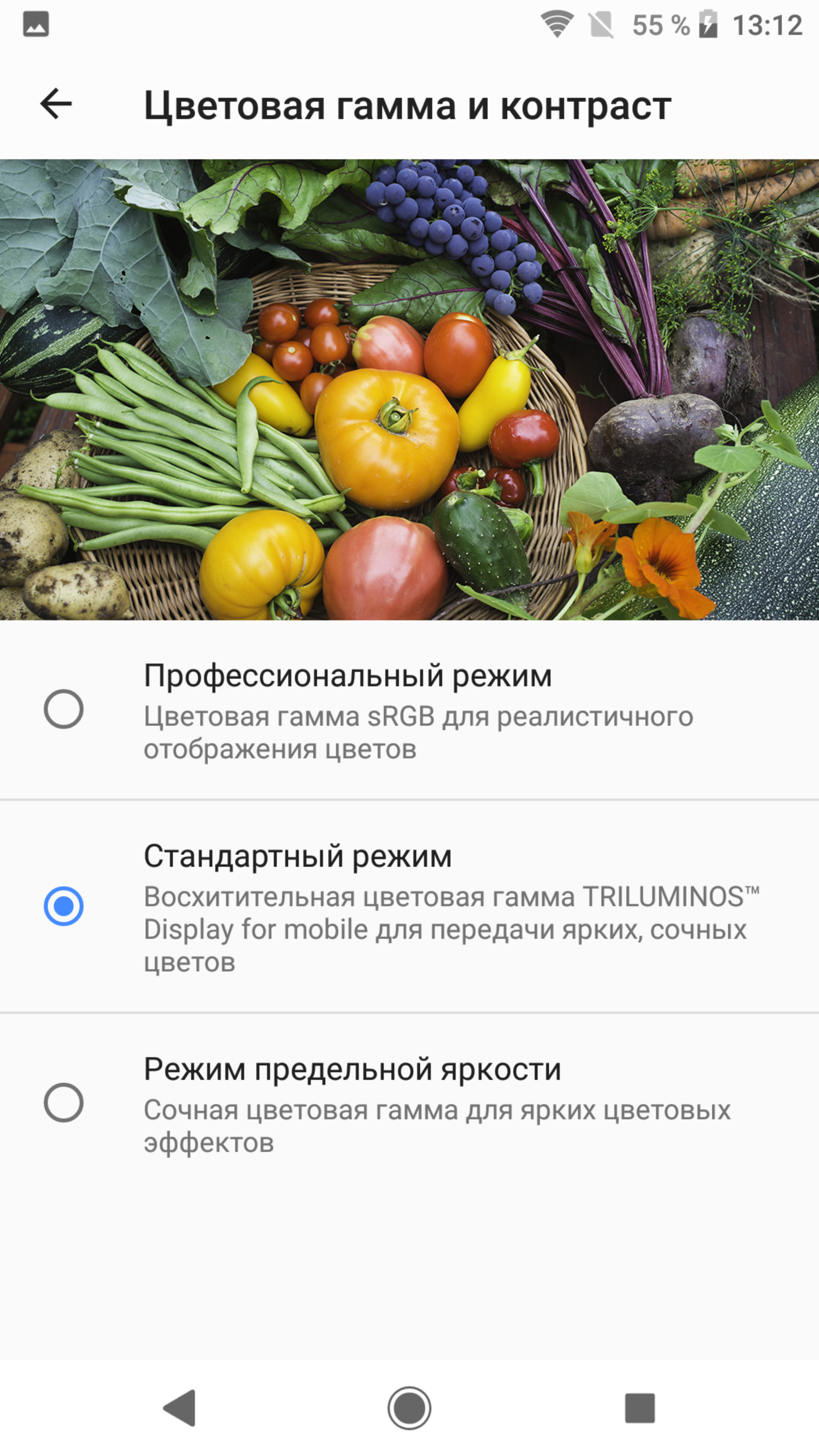The image size is (819, 1456).
Task: Choose Стандартный режим color mode
Action: pos(63,906)
